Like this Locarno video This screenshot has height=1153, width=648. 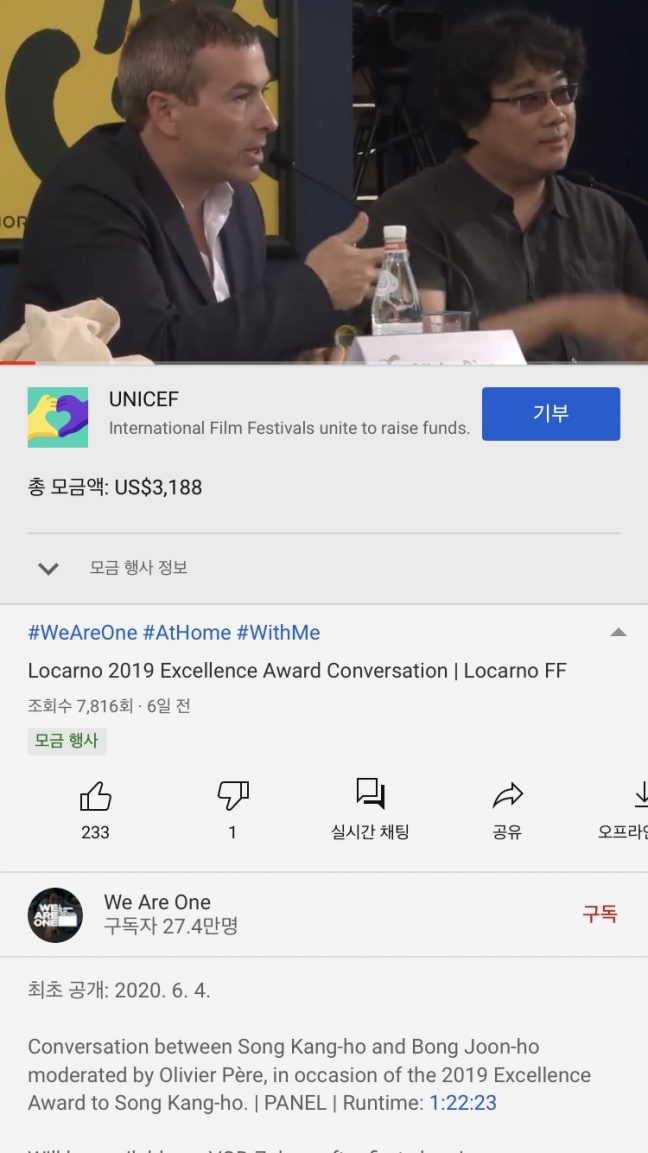click(x=95, y=796)
